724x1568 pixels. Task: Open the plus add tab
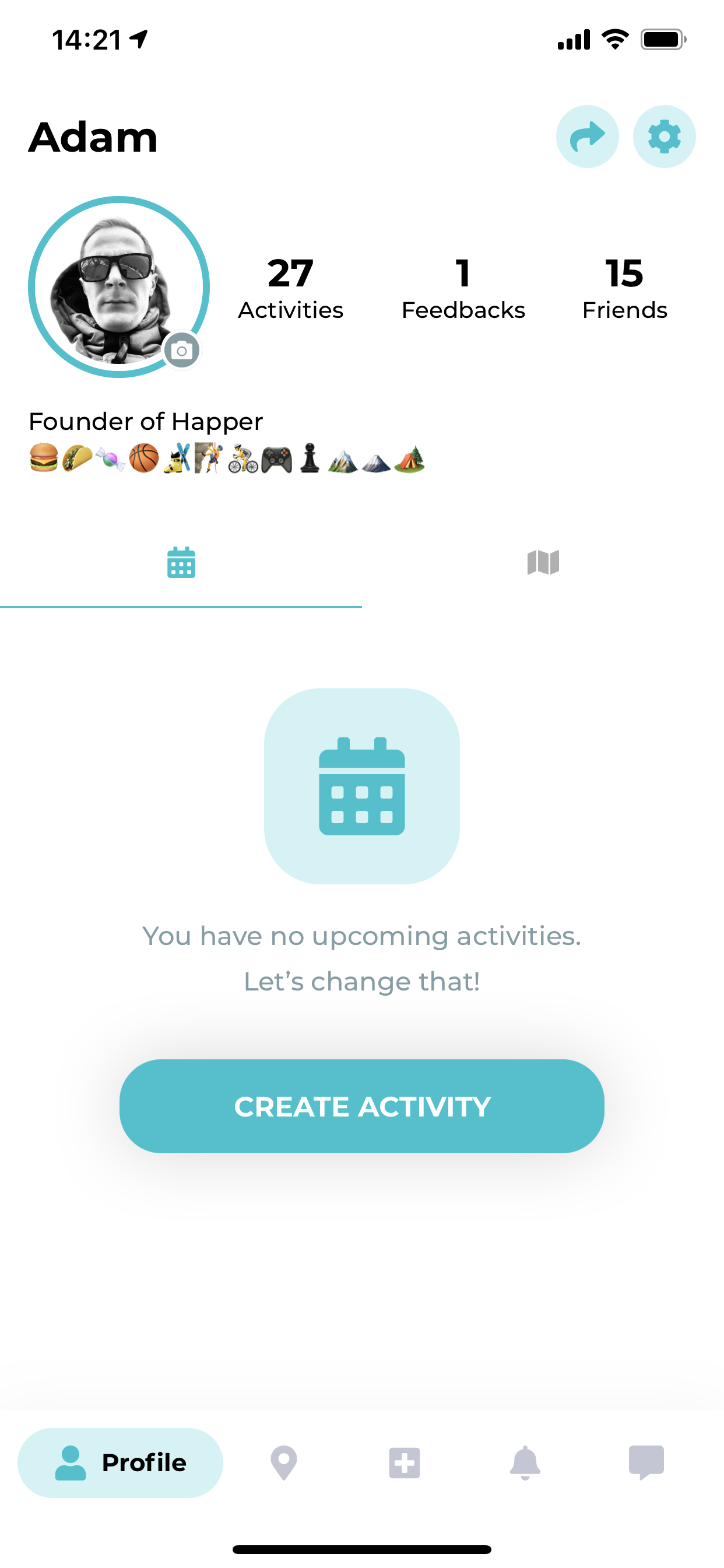click(x=404, y=1462)
